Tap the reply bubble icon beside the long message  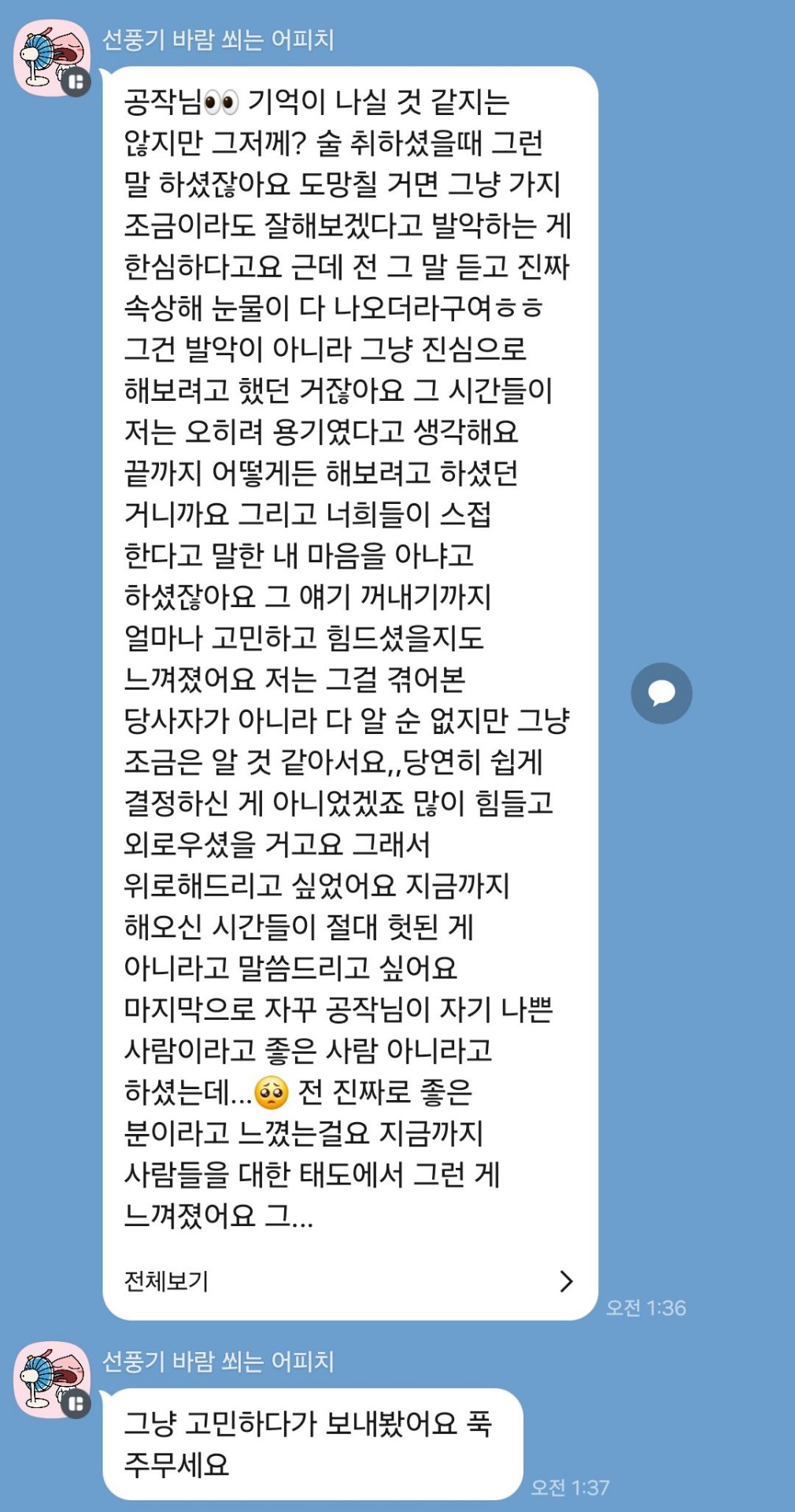pos(661,693)
